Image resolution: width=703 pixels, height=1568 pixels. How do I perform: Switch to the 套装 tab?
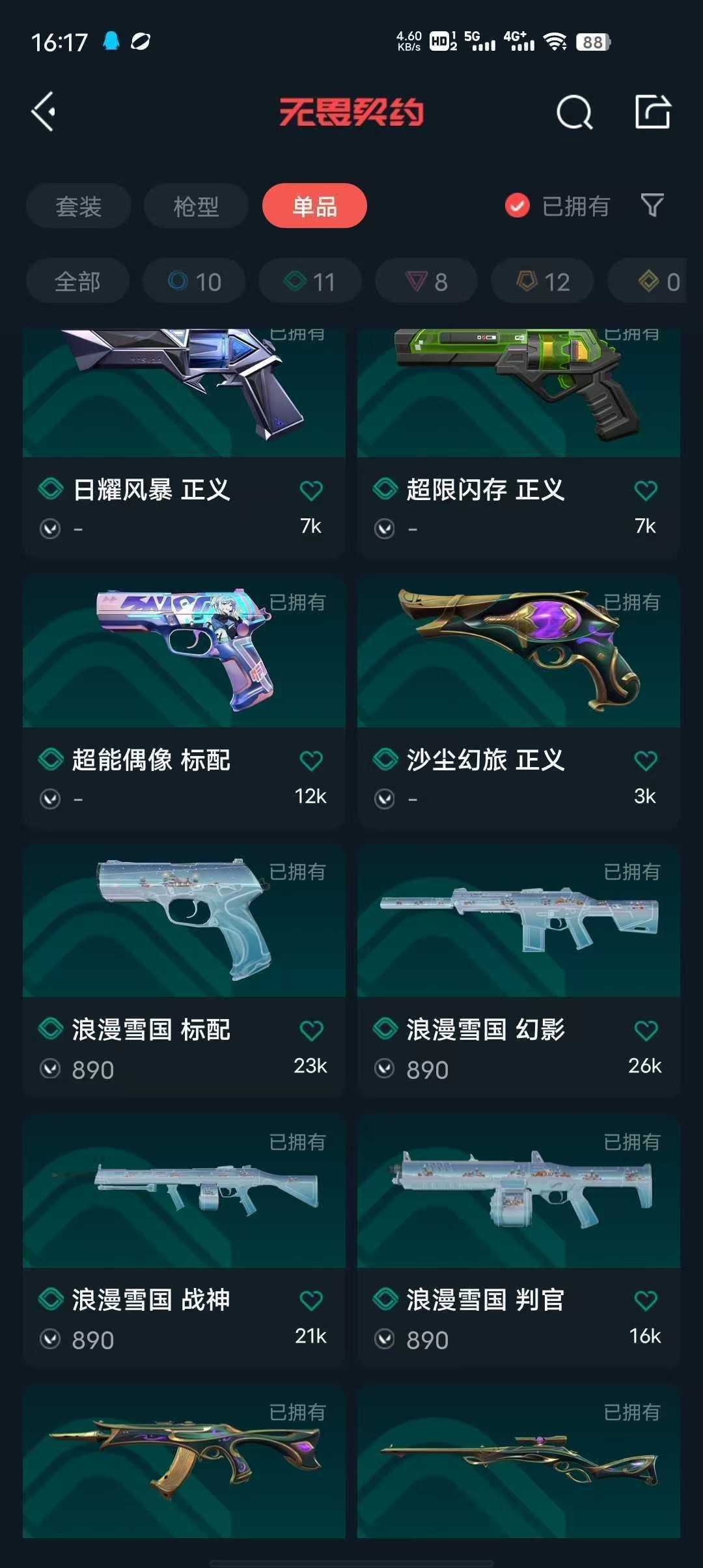77,206
